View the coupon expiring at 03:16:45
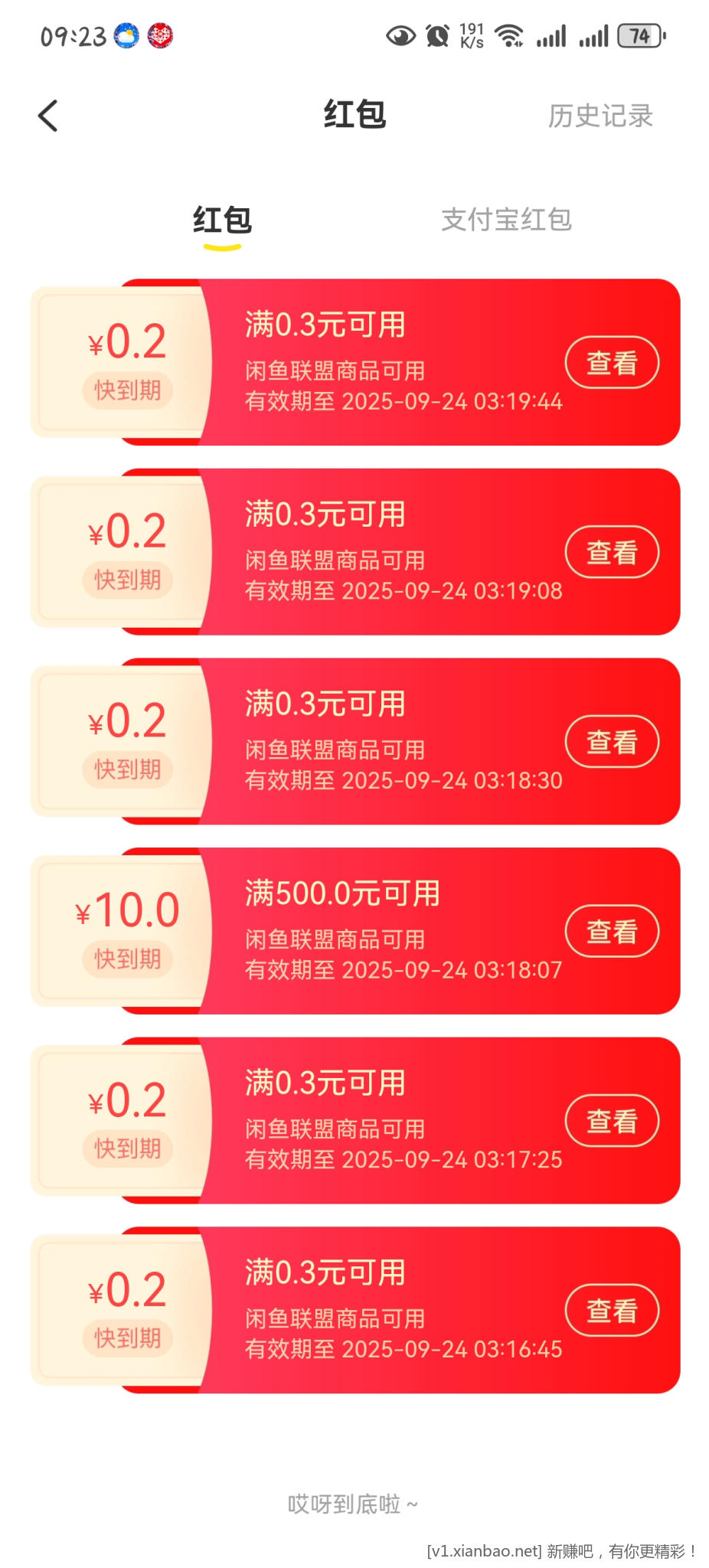709x1568 pixels. click(611, 1311)
